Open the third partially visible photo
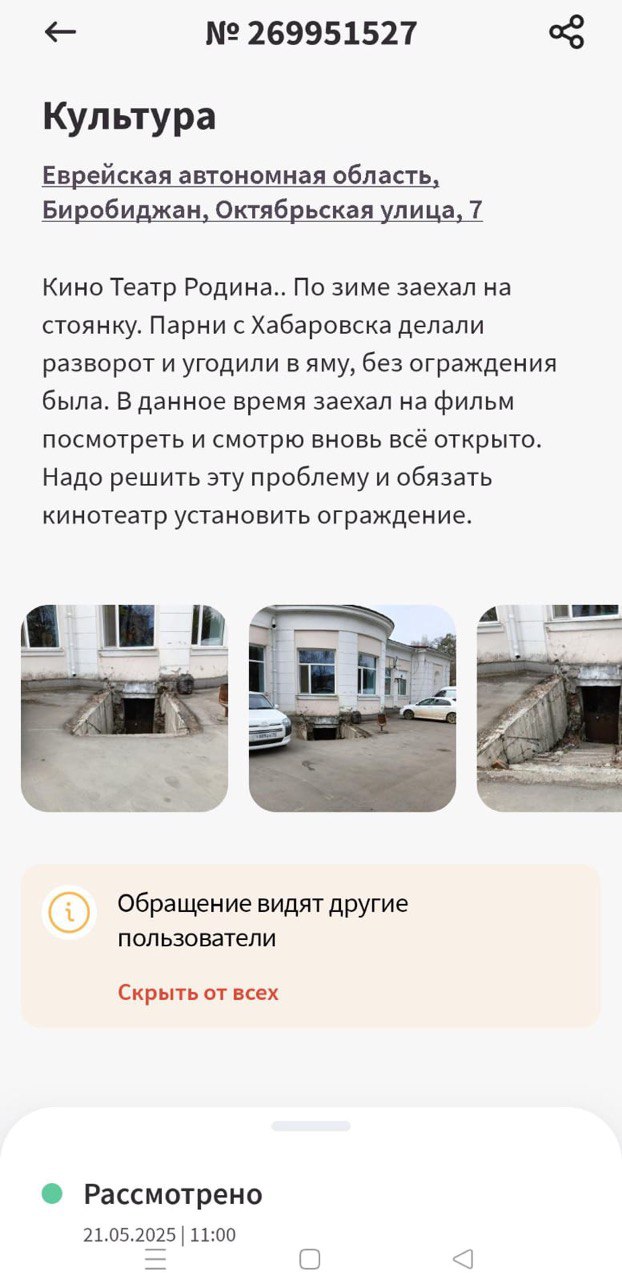 point(549,708)
